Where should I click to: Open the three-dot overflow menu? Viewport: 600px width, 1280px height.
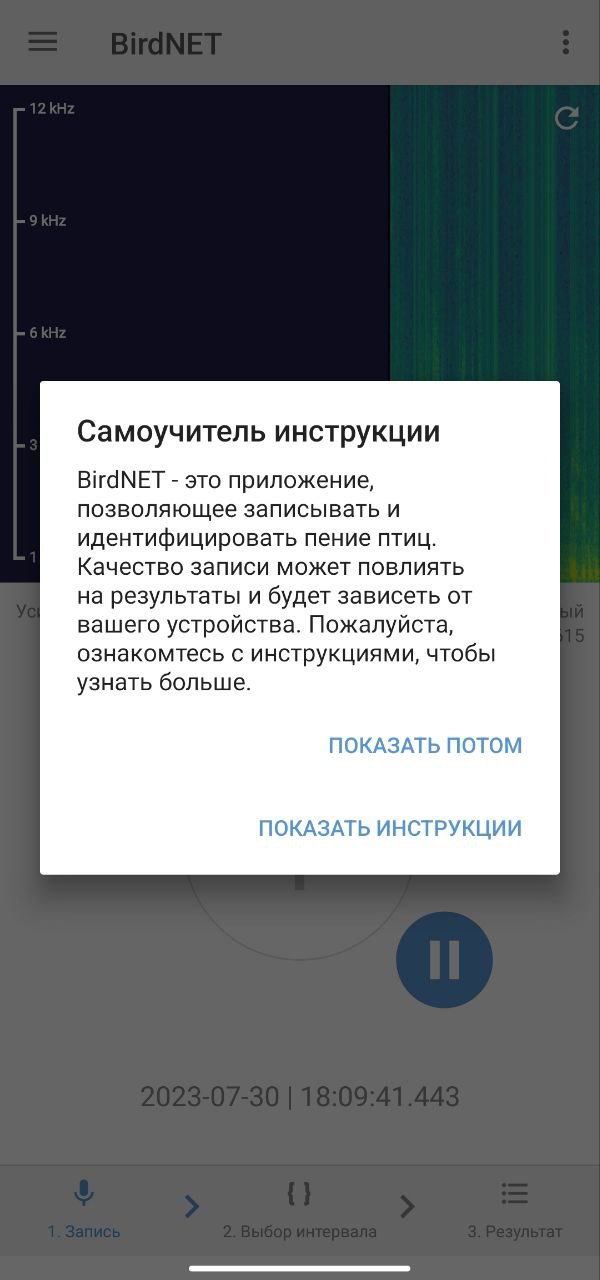click(566, 42)
